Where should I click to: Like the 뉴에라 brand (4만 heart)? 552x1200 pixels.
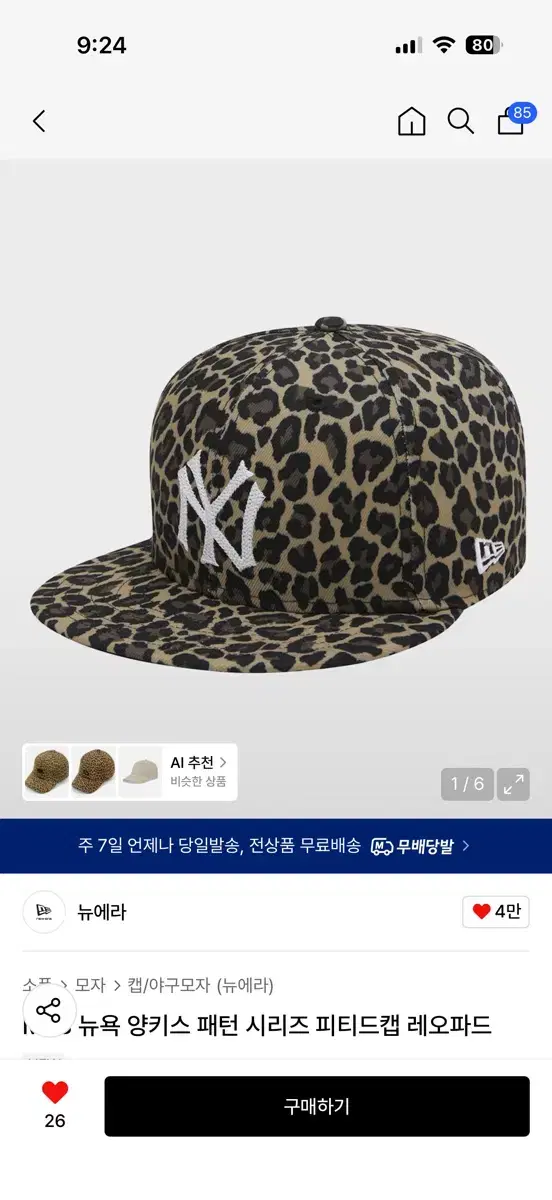(x=496, y=912)
